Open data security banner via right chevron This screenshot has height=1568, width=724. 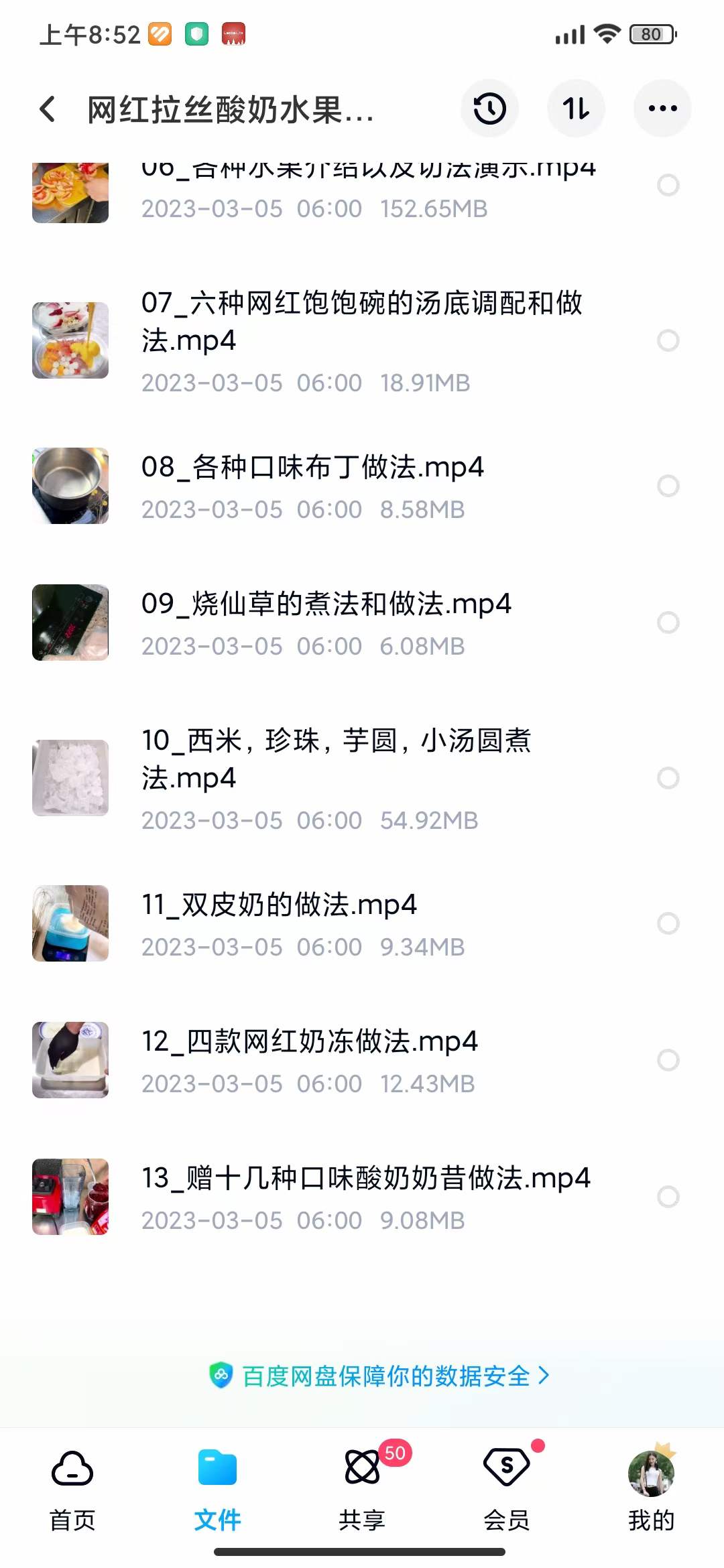click(x=544, y=1376)
